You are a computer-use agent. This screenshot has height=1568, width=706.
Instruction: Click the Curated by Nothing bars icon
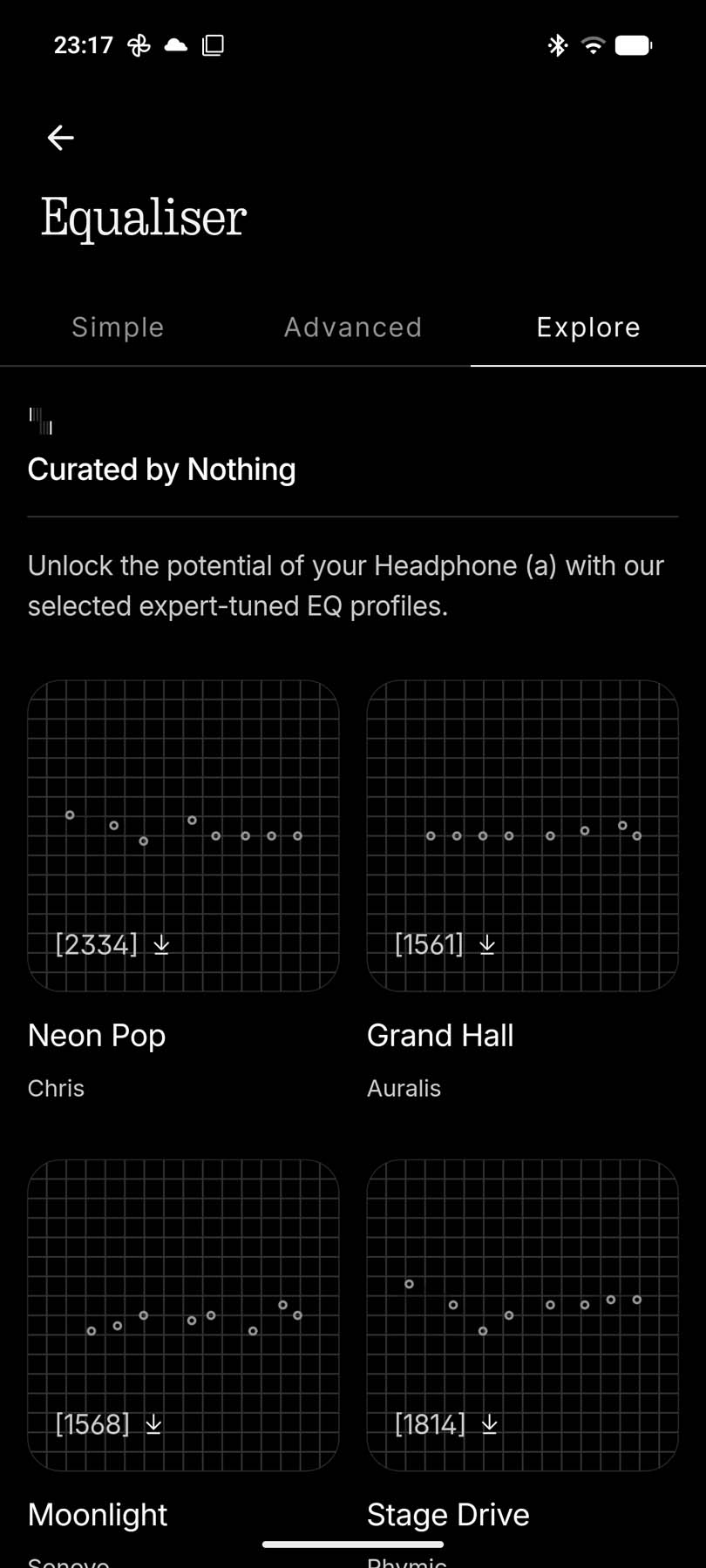pos(42,422)
